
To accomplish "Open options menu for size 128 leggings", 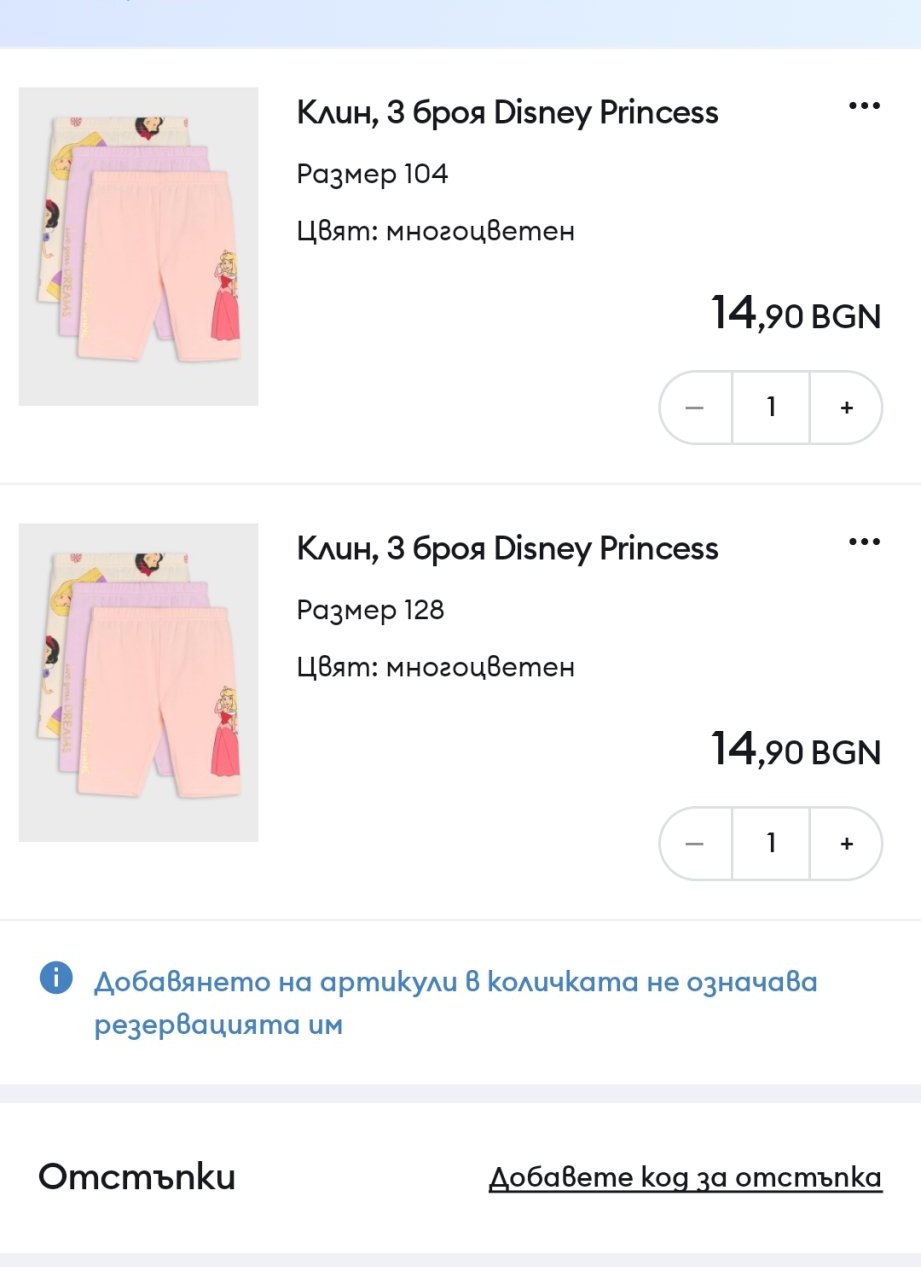I will click(x=864, y=542).
